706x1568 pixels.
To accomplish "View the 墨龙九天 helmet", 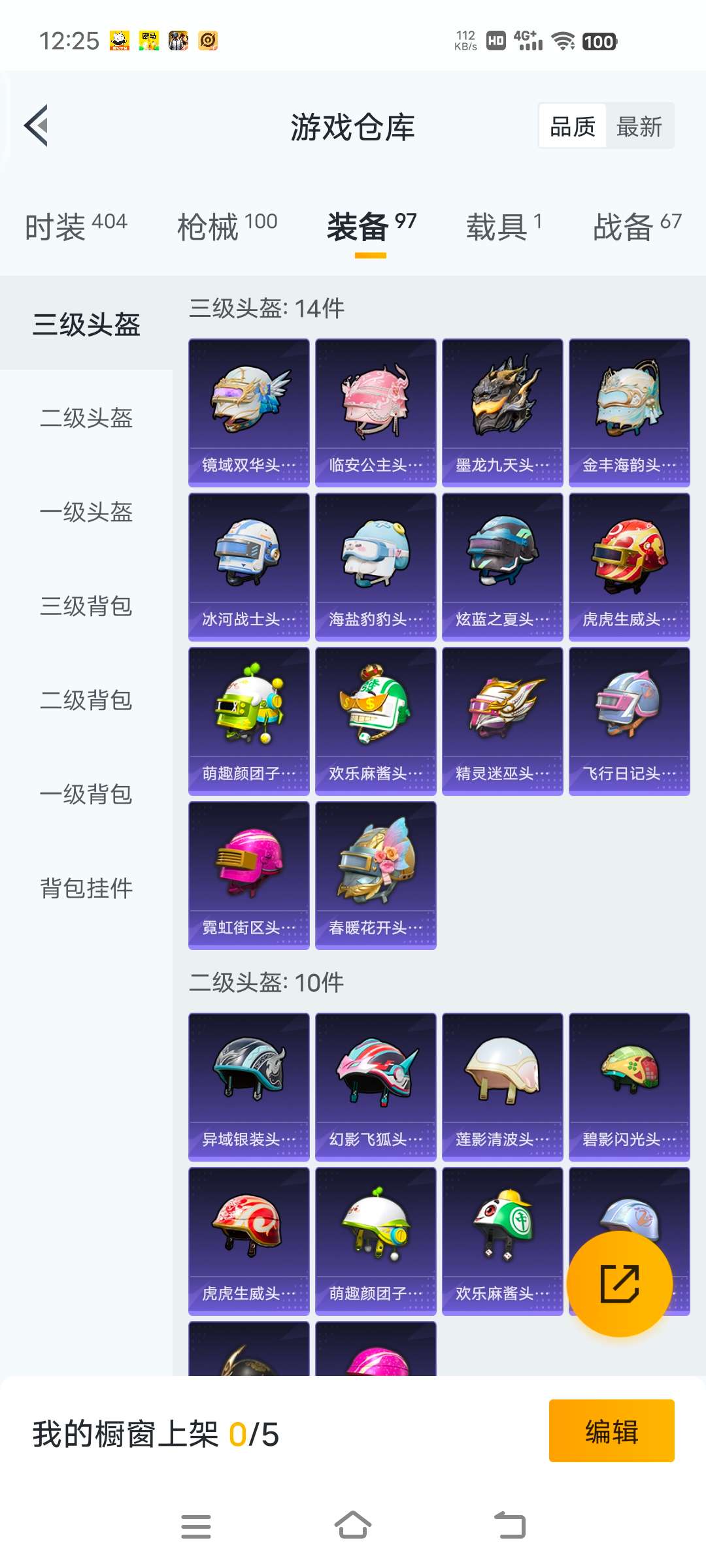I will click(502, 412).
